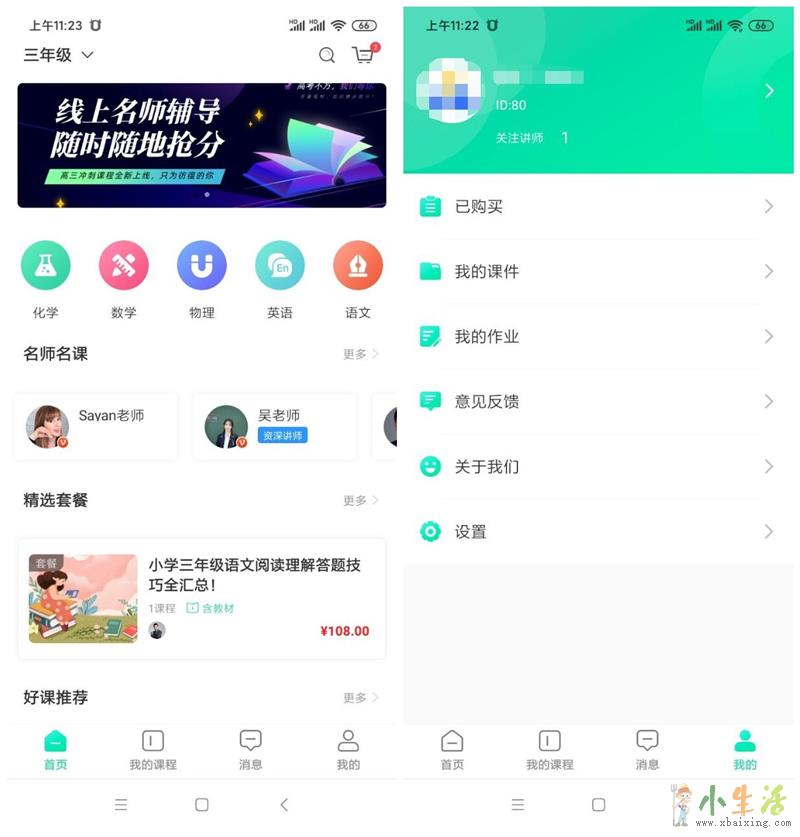800x837 pixels.
Task: Select the 数学 subject
Action: (x=124, y=266)
